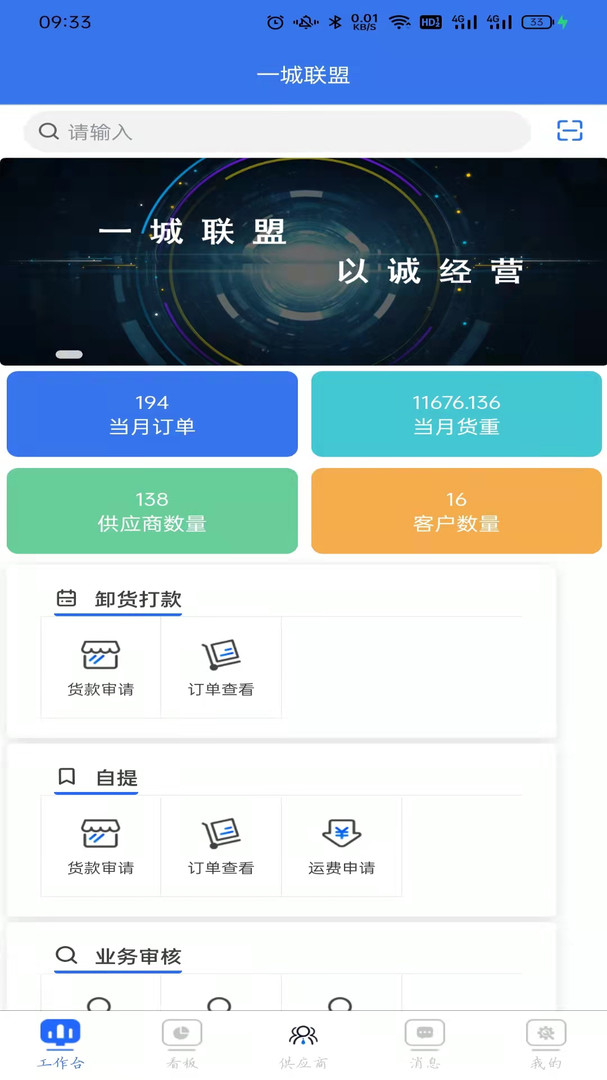Go to the 我的 tab
Image resolution: width=607 pixels, height=1080 pixels.
(x=546, y=1044)
